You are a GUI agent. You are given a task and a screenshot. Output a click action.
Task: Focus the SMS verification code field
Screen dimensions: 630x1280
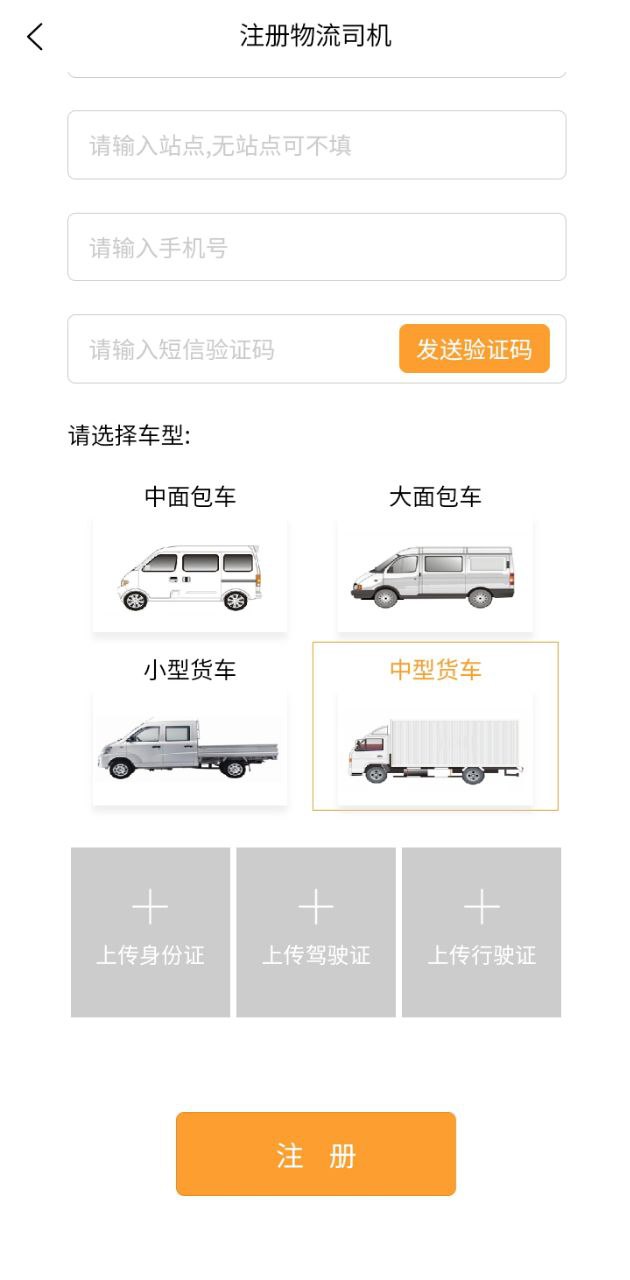click(x=232, y=349)
